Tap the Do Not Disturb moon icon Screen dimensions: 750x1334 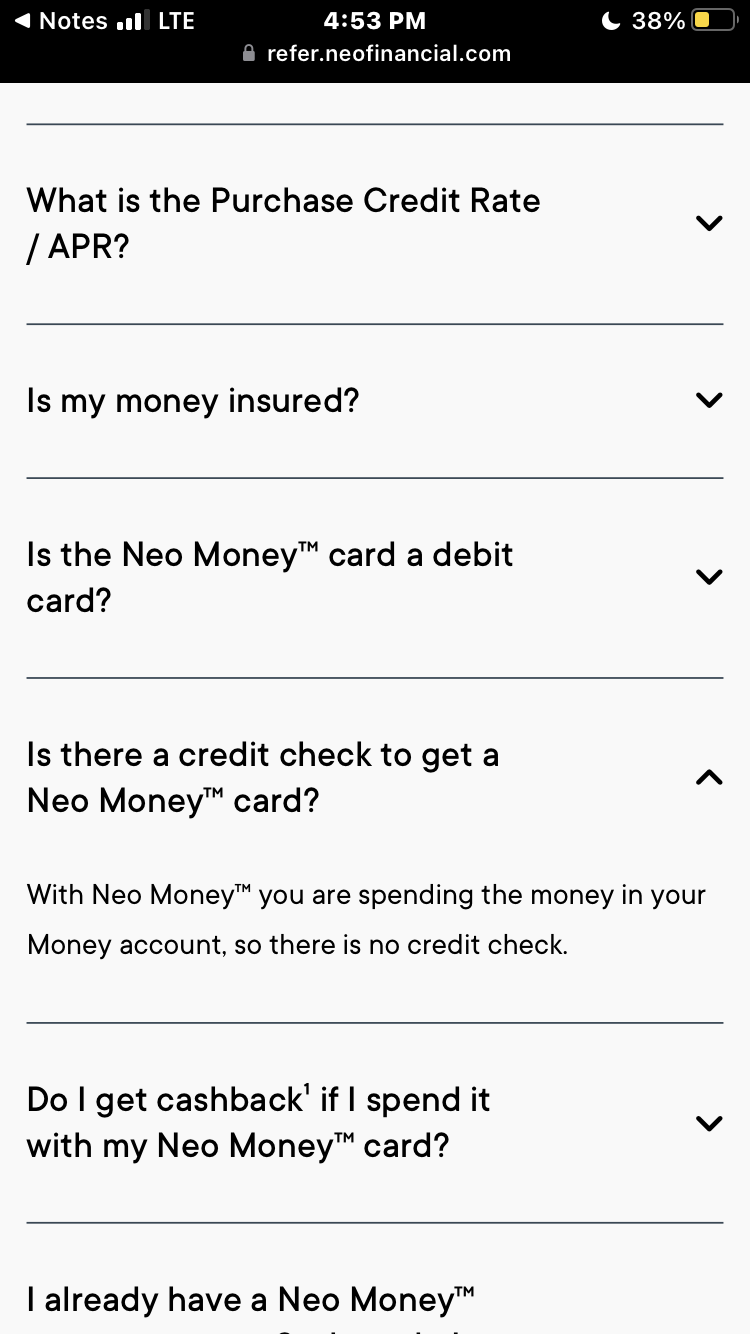610,19
